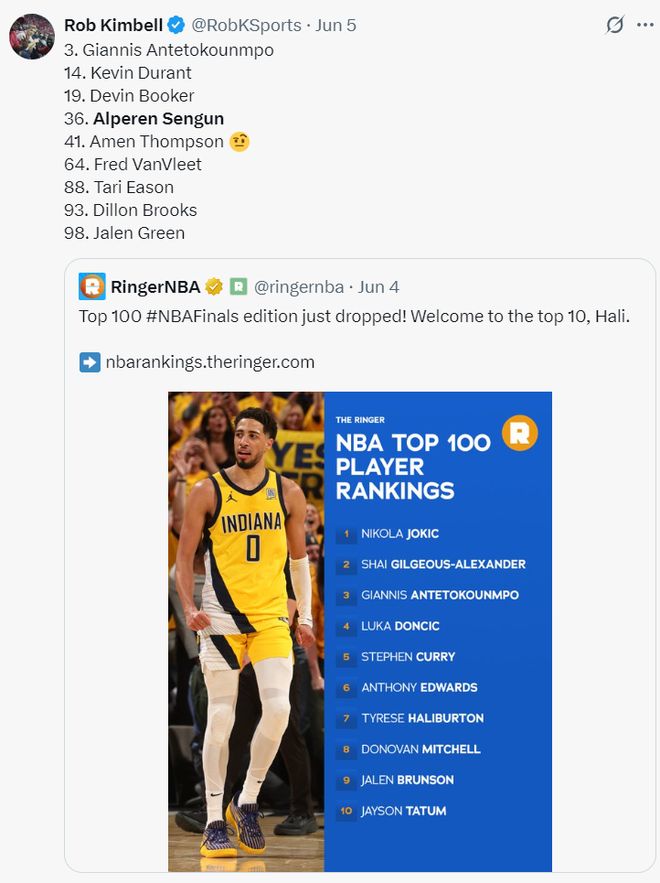Viewport: 660px width, 883px height.
Task: Open Rob Kimbell's profile picture
Action: coord(32,37)
